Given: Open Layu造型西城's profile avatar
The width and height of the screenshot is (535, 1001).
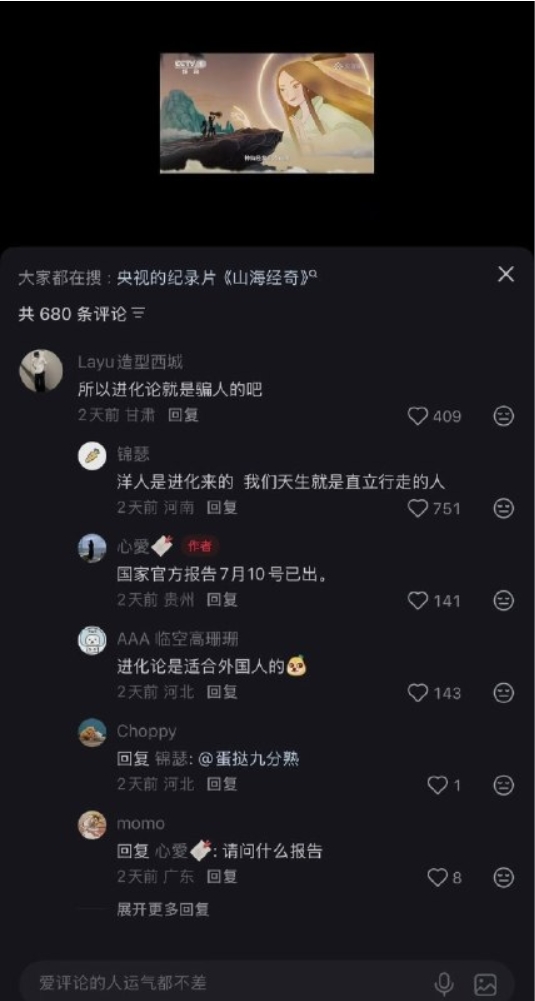Looking at the screenshot, I should tap(41, 371).
